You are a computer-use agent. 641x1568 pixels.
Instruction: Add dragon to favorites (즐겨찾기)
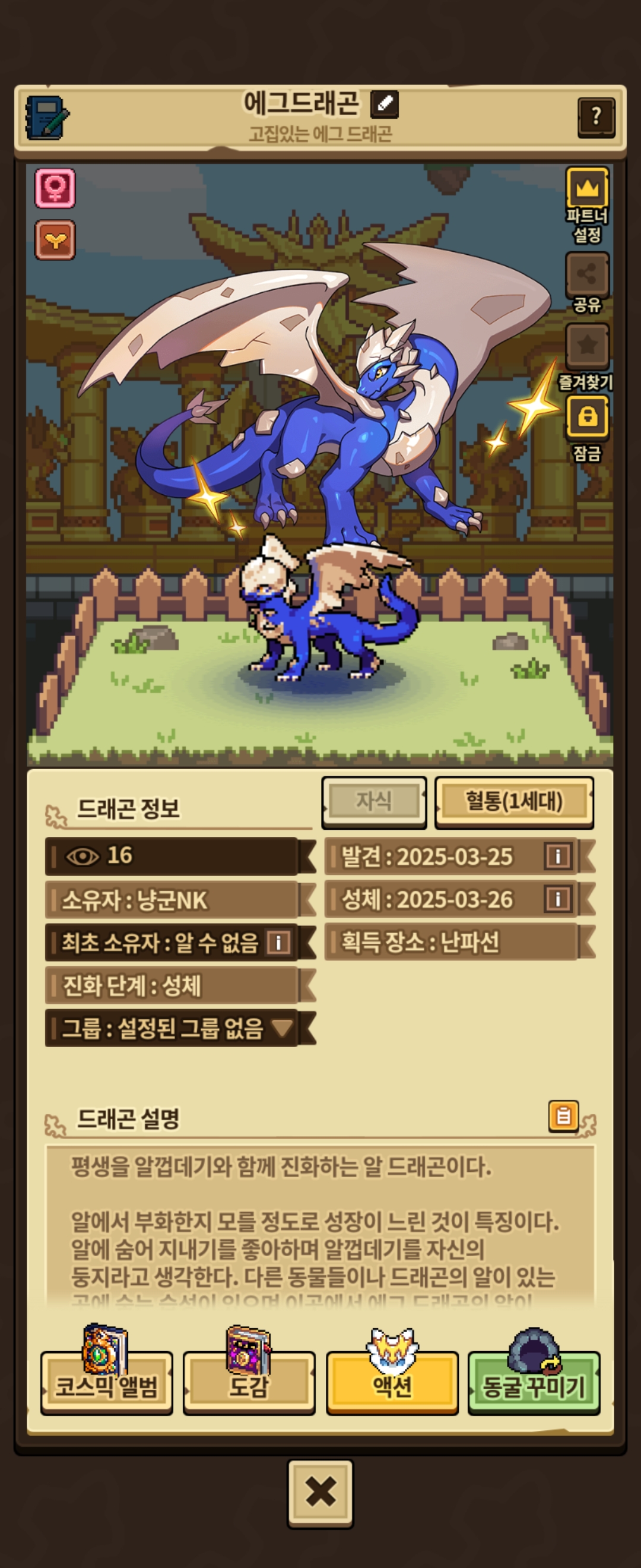coord(587,346)
